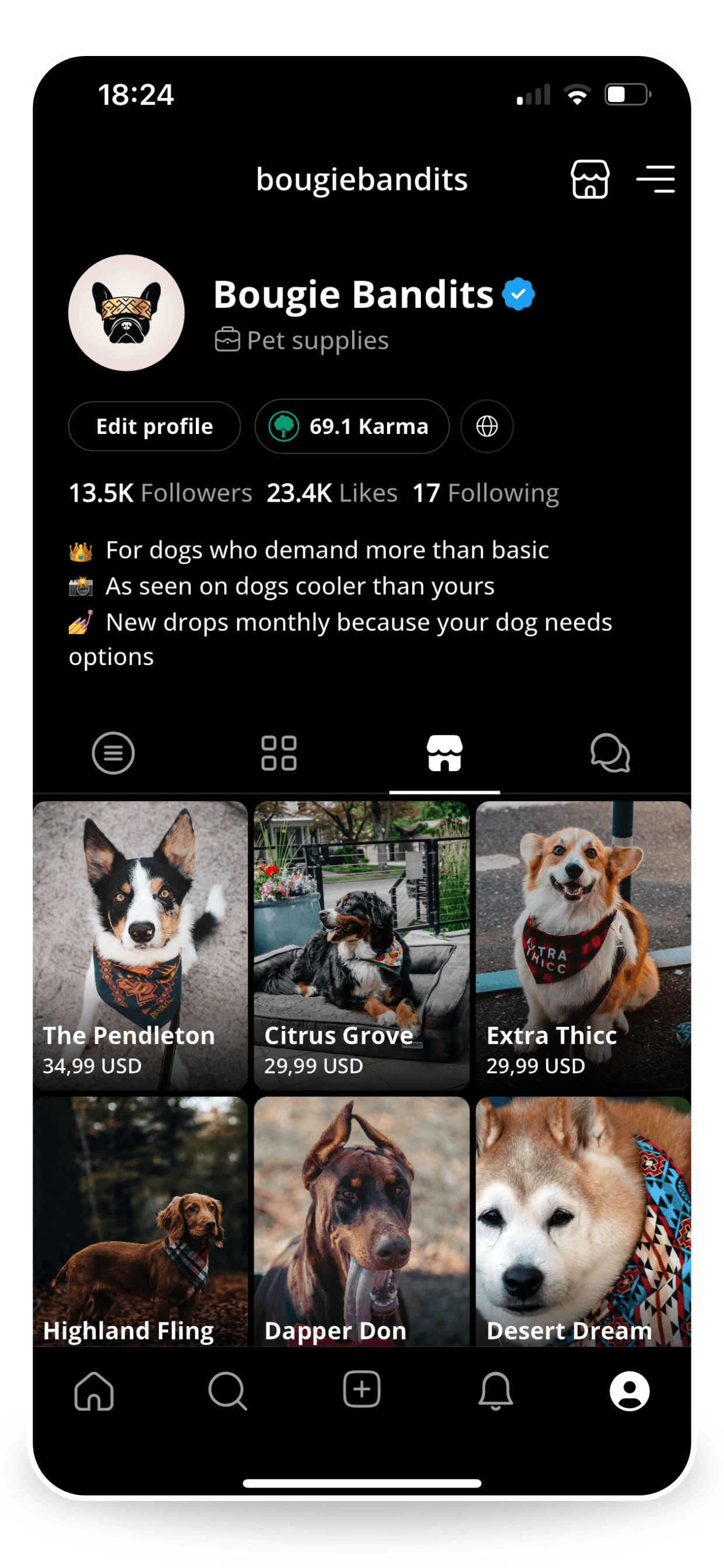Create a new post
This screenshot has width=724, height=1568.
(362, 1389)
